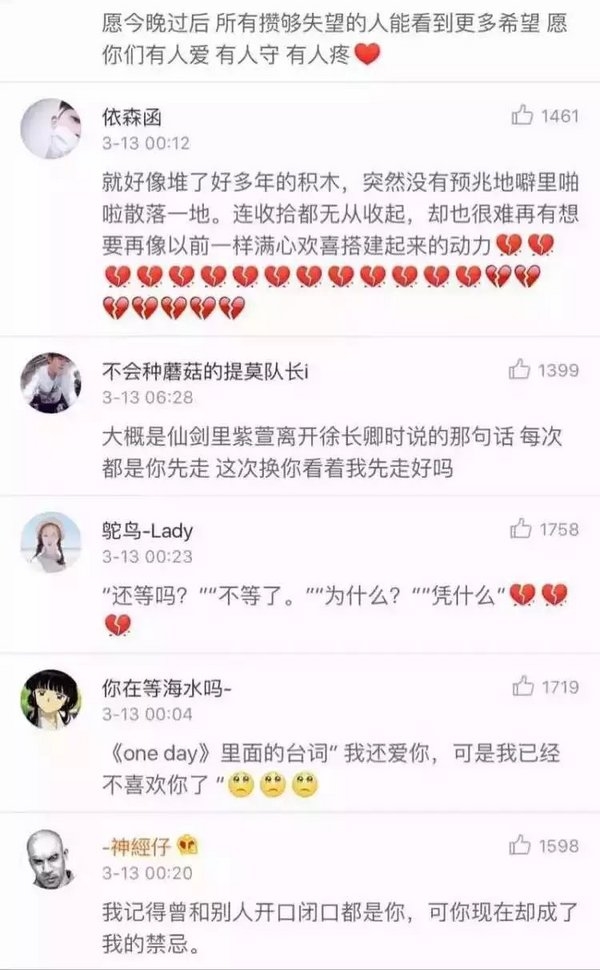Open the avatar of 你在等海水吗-

[x=51, y=699]
